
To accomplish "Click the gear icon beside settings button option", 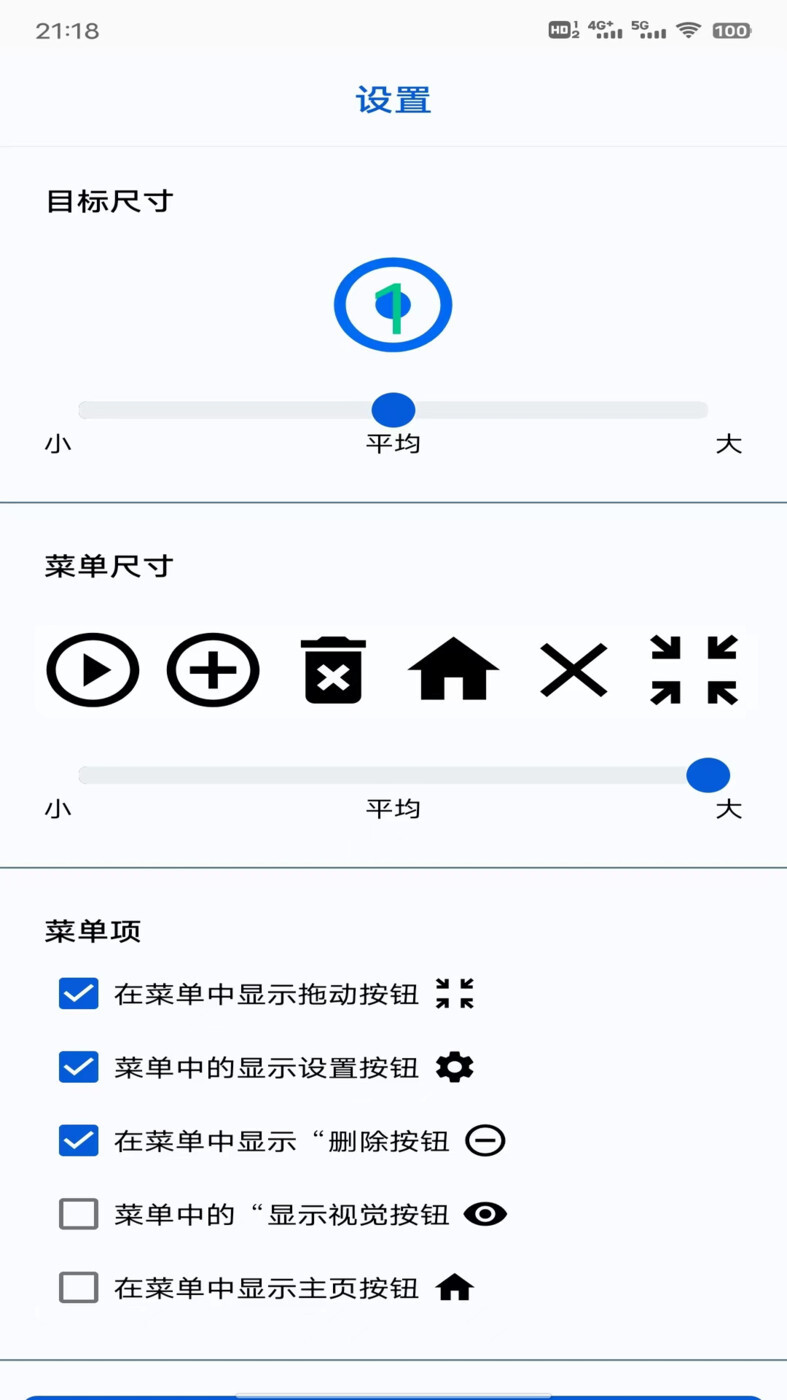I will coord(457,1067).
